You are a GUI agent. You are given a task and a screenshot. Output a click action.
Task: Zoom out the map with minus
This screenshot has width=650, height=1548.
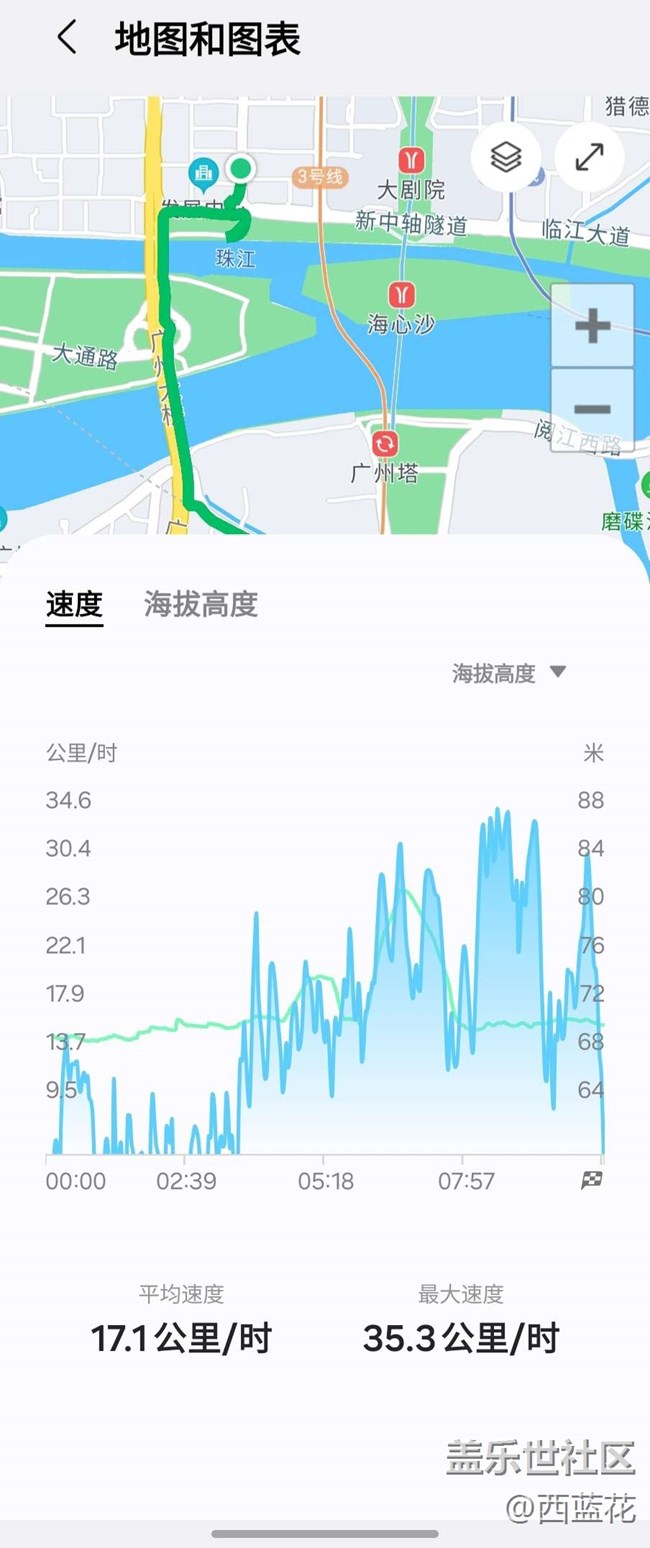coord(592,409)
